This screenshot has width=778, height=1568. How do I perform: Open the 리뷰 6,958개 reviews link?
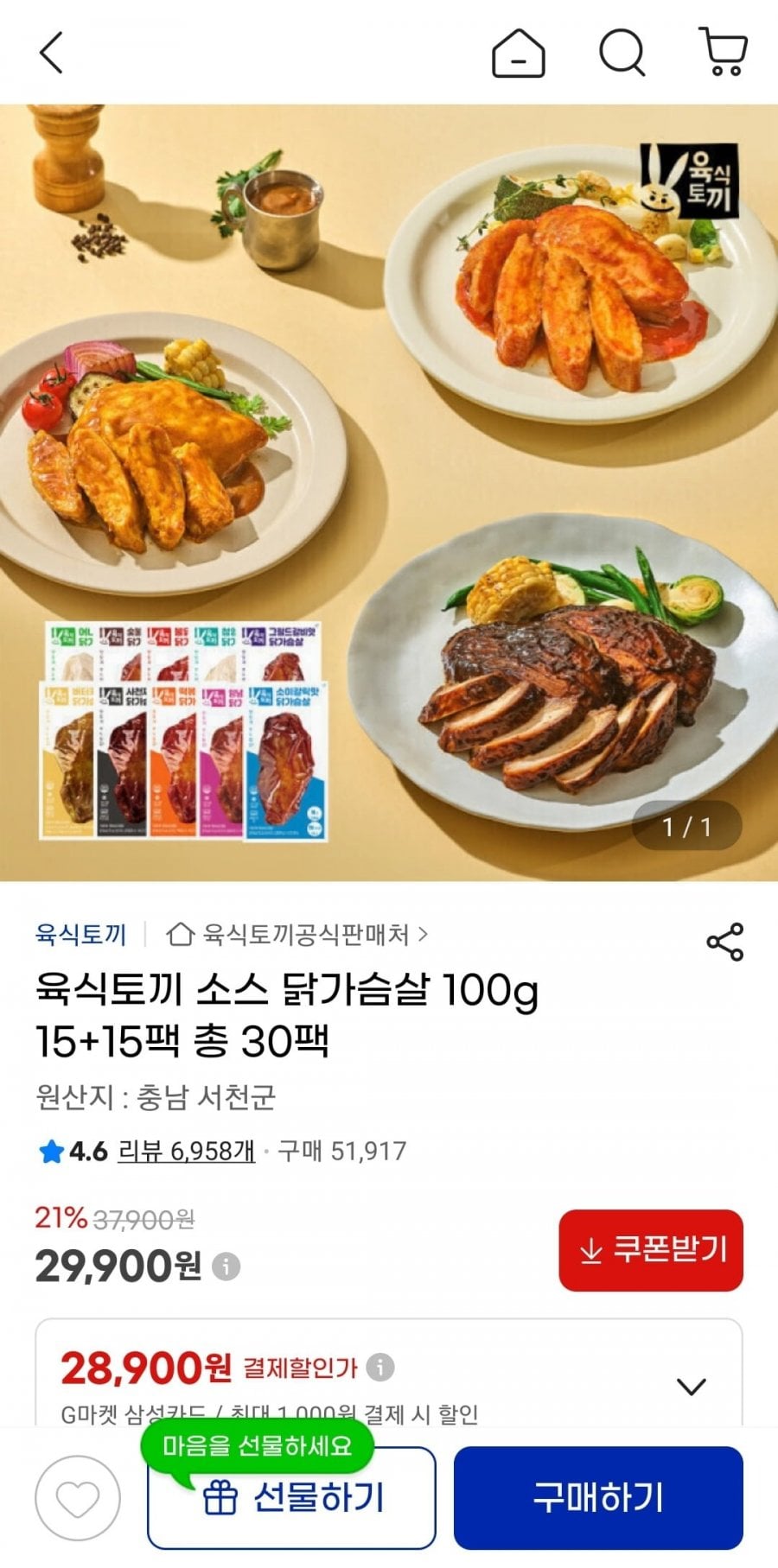point(185,1150)
